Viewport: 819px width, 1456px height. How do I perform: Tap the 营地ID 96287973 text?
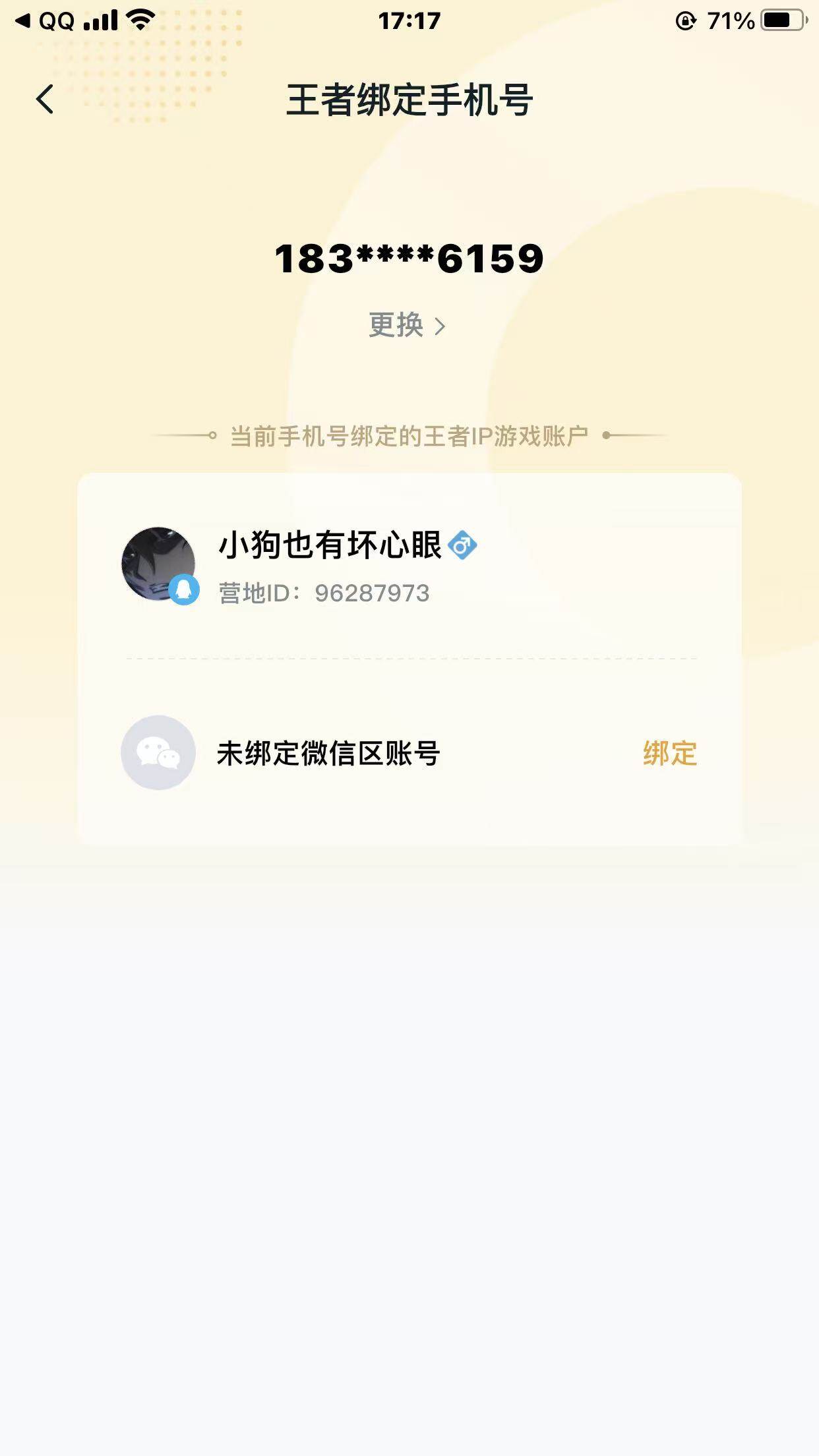pos(322,593)
